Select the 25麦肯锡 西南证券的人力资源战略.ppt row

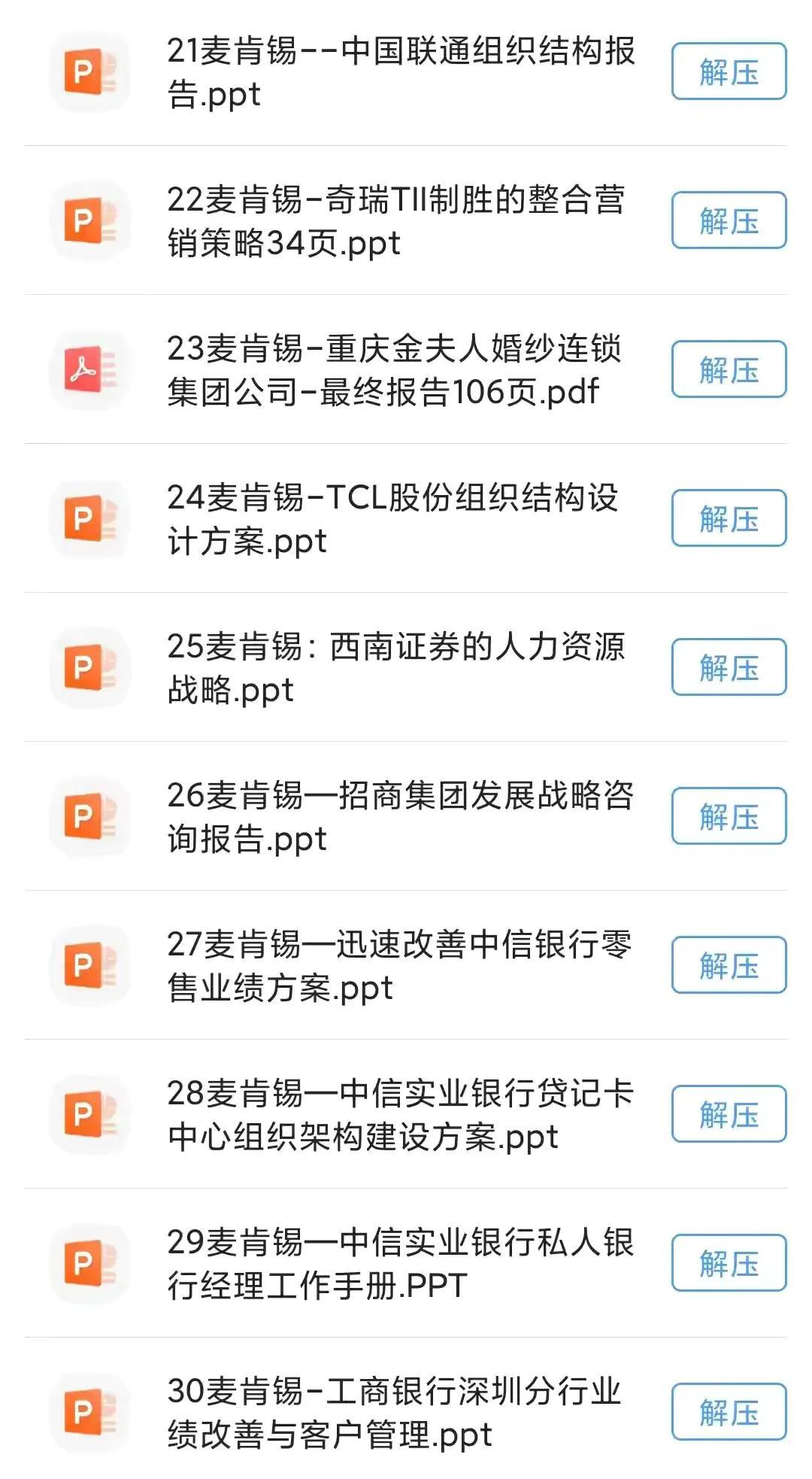coord(395,668)
